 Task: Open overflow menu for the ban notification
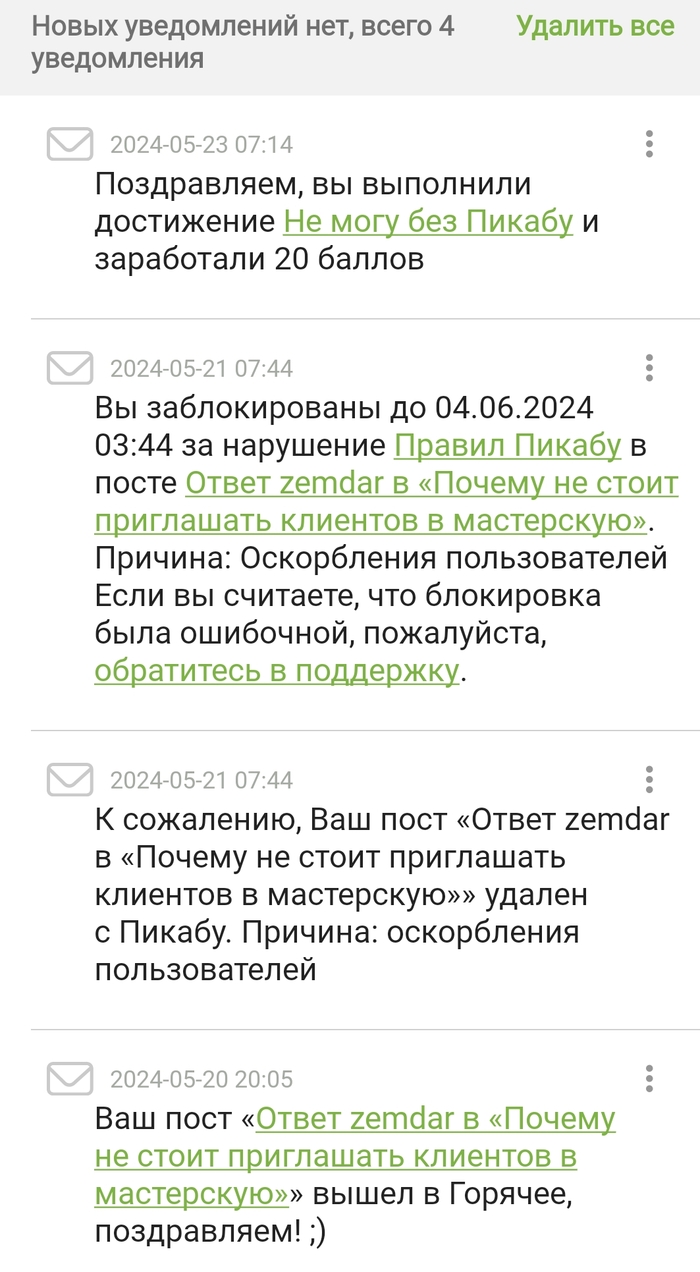coord(650,368)
